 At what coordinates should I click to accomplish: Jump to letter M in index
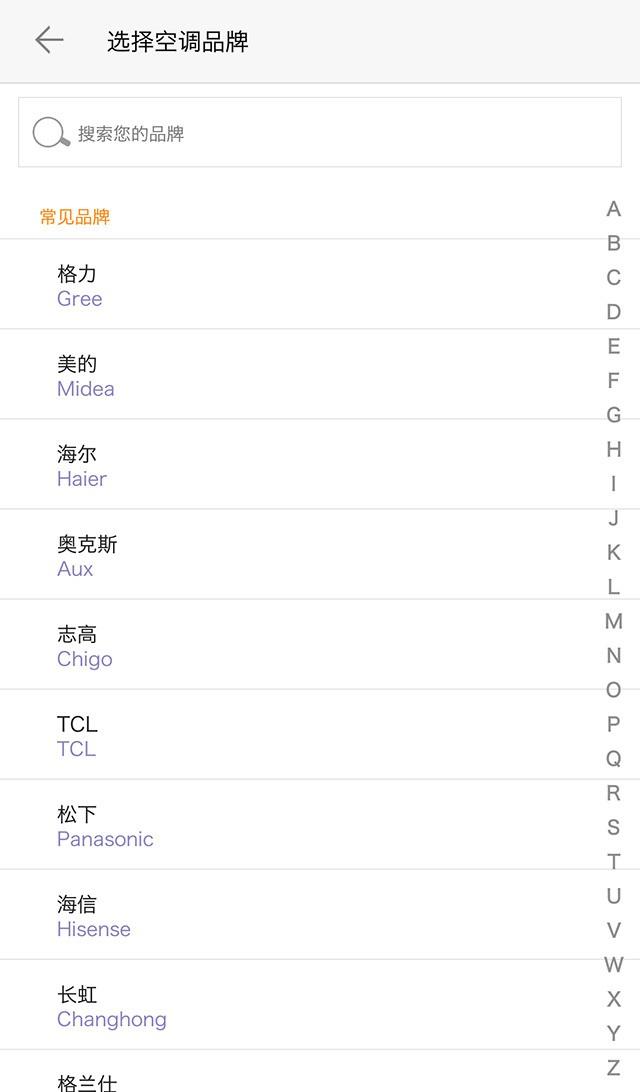[x=614, y=621]
